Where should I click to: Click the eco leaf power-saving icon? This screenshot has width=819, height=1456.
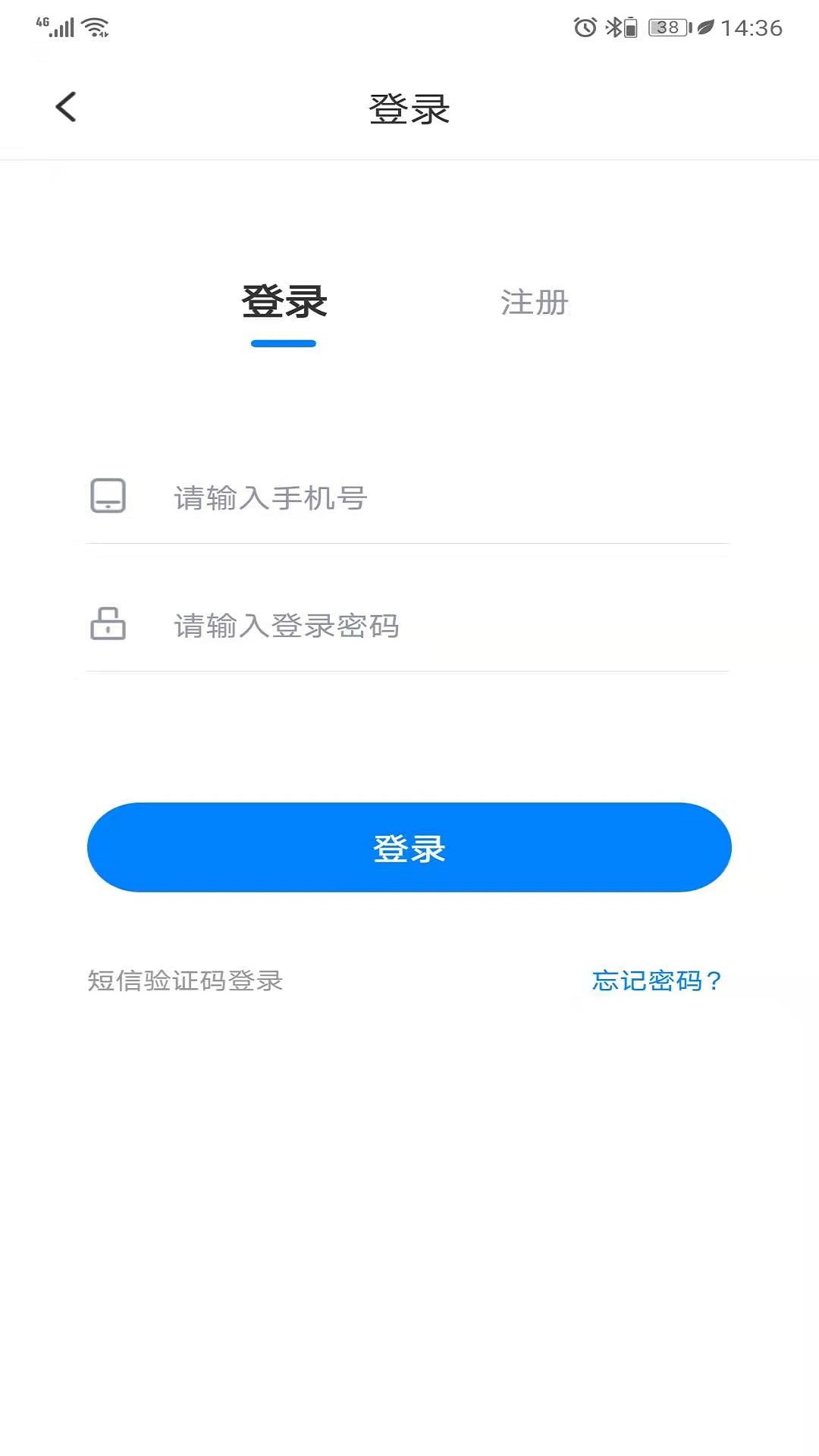coord(705,27)
